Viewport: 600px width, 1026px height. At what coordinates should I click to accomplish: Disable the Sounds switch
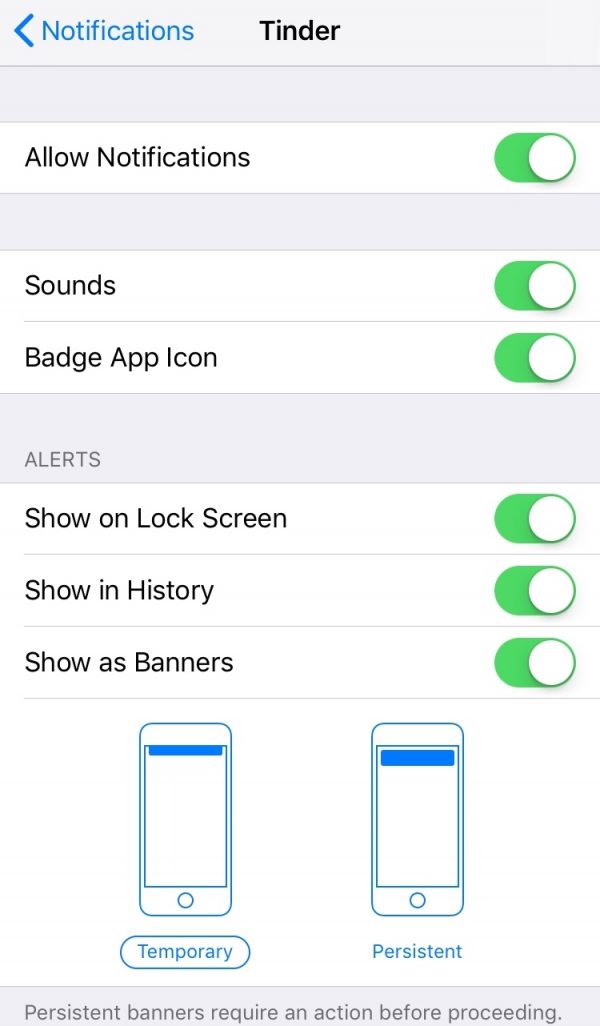535,286
